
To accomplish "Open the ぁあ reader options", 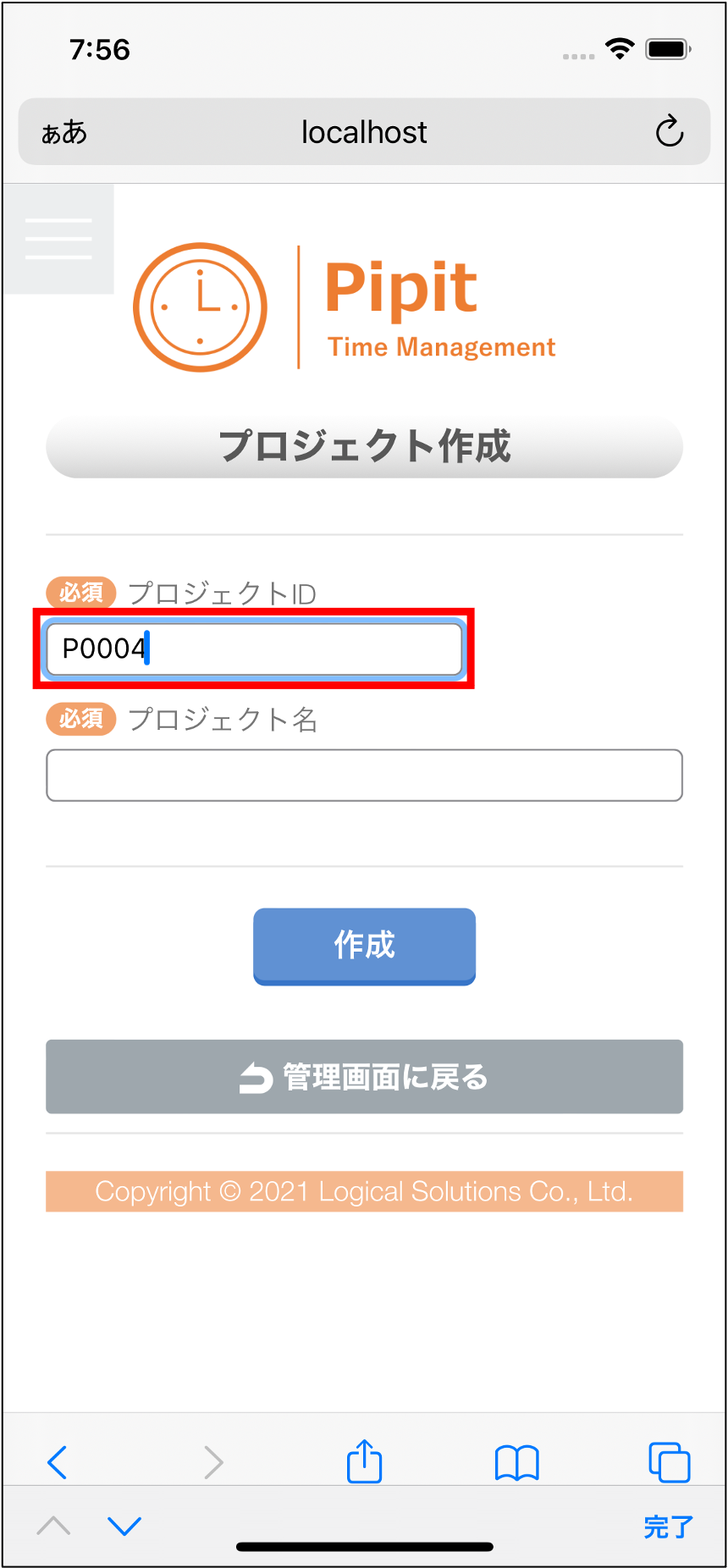I will point(64,132).
